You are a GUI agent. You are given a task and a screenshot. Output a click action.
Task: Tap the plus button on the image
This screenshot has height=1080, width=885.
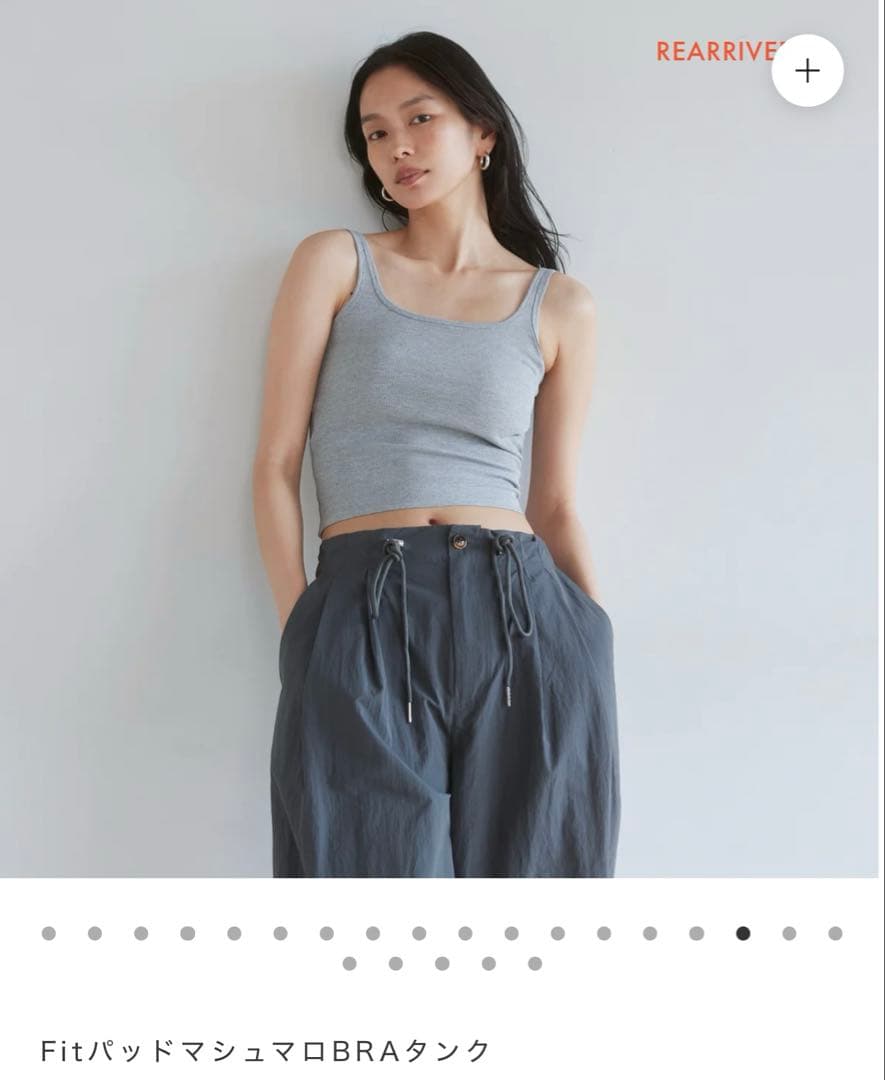tap(807, 71)
